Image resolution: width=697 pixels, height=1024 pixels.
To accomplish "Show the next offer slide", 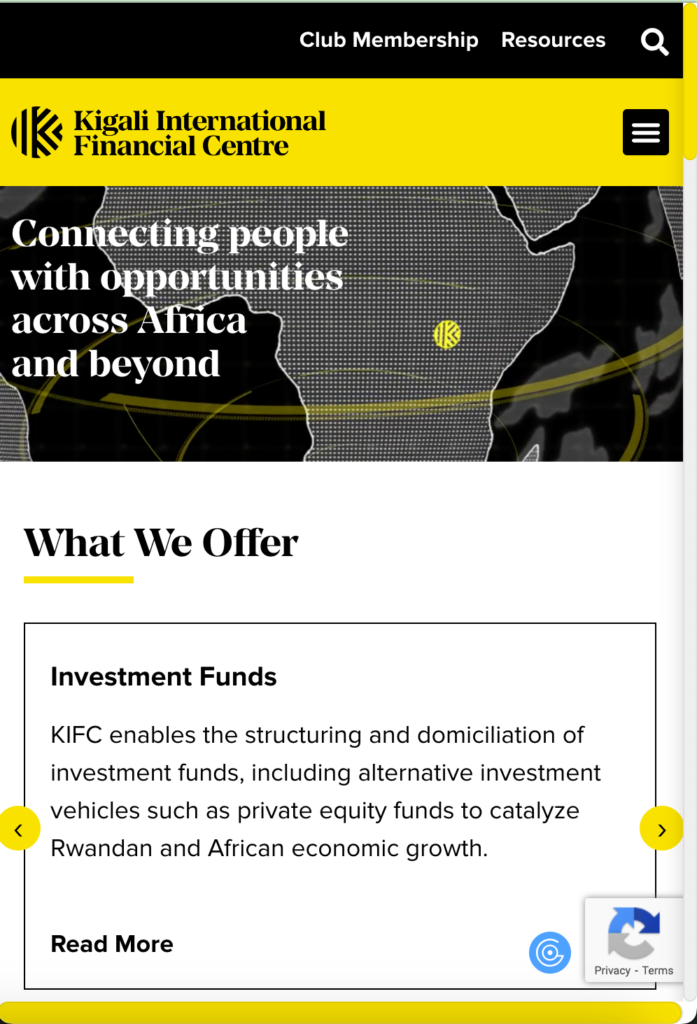I will pos(661,829).
